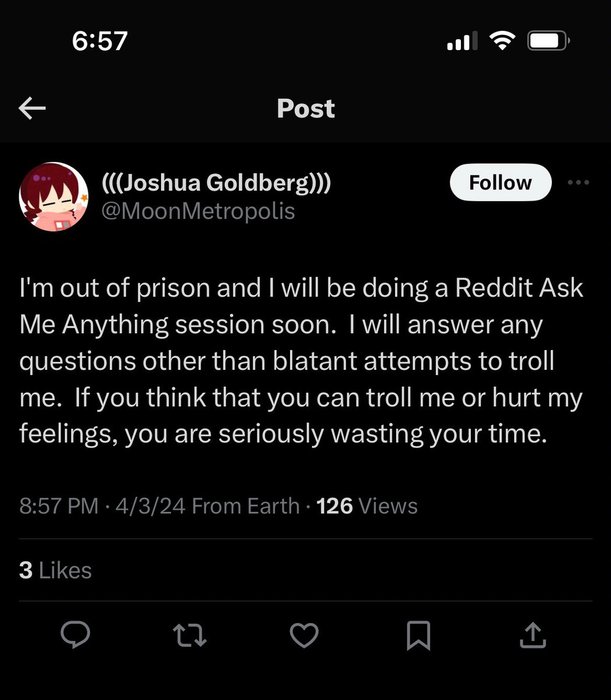
Task: Bookmark this post
Action: click(419, 634)
